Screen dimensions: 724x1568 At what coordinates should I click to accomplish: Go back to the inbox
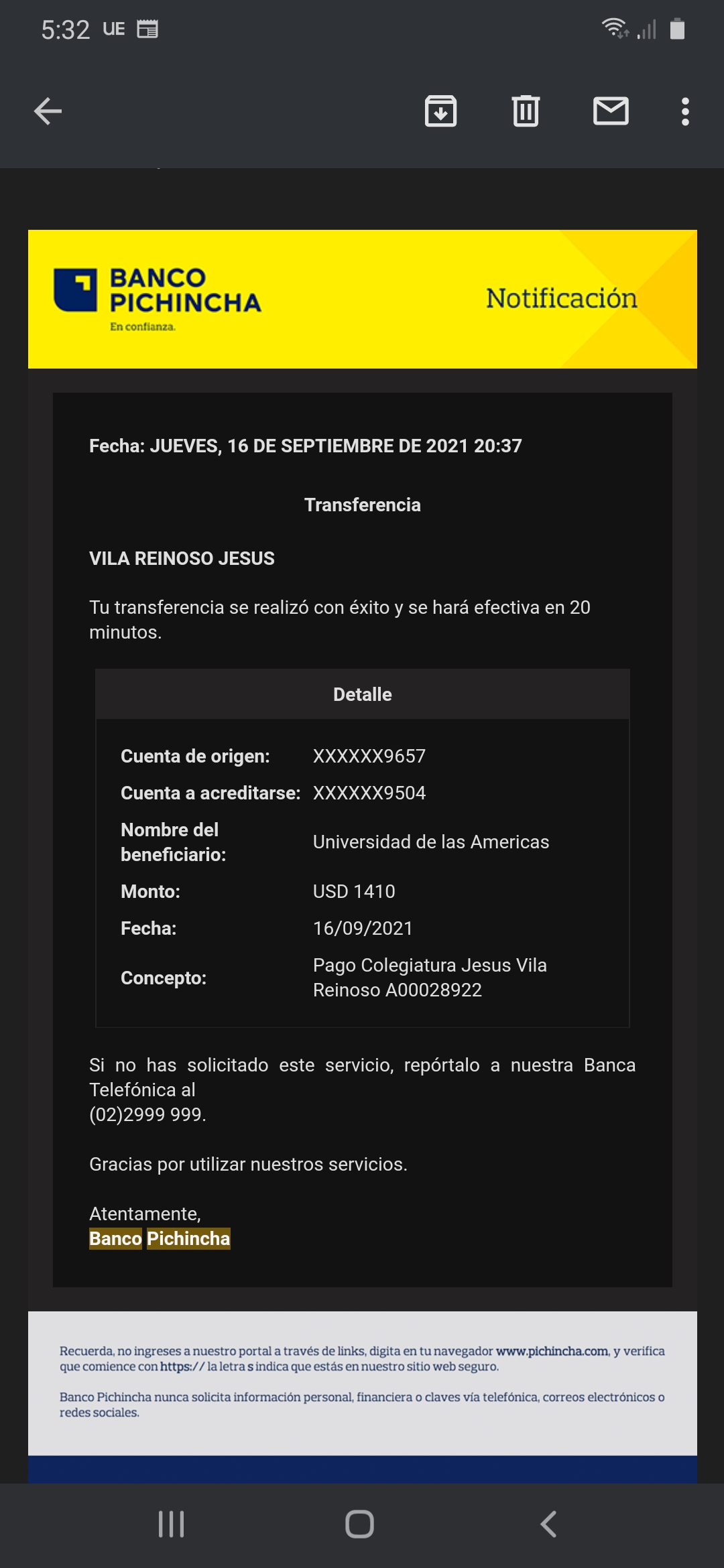tap(48, 111)
